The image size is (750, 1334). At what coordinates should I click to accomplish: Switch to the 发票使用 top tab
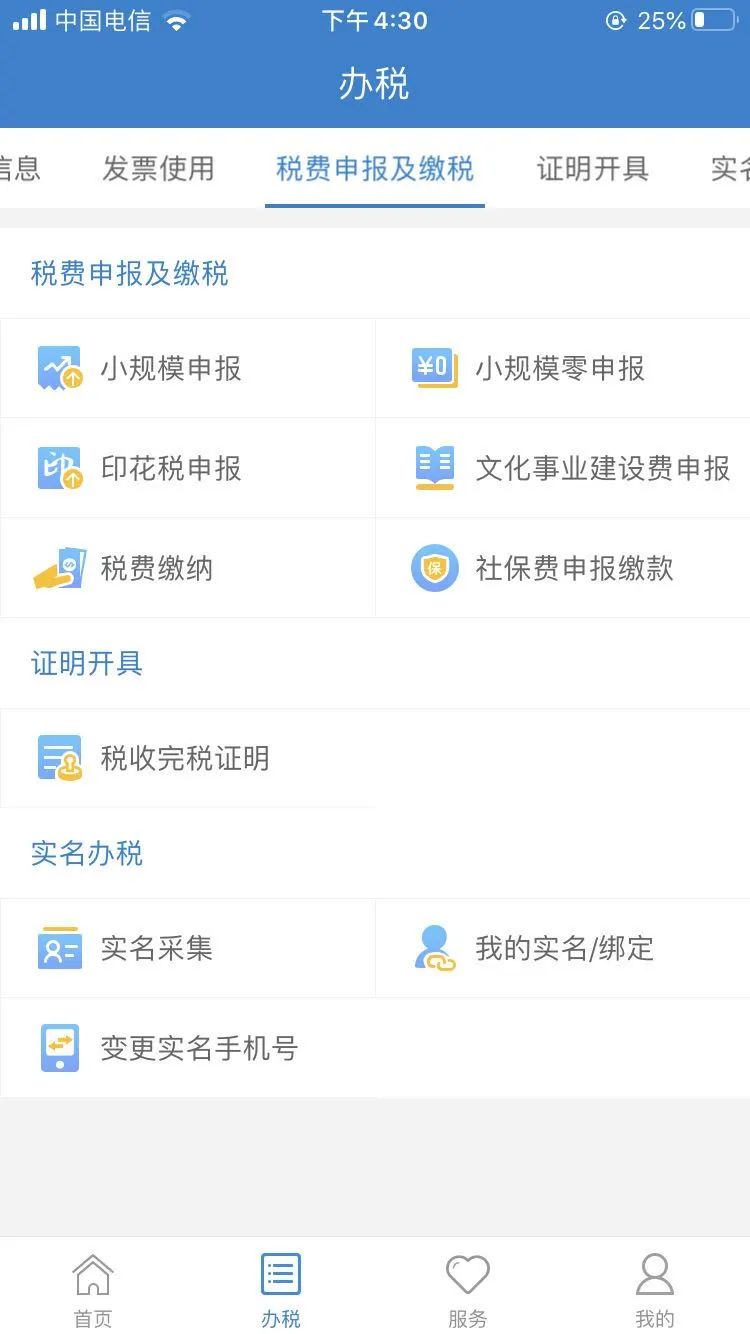click(x=158, y=168)
